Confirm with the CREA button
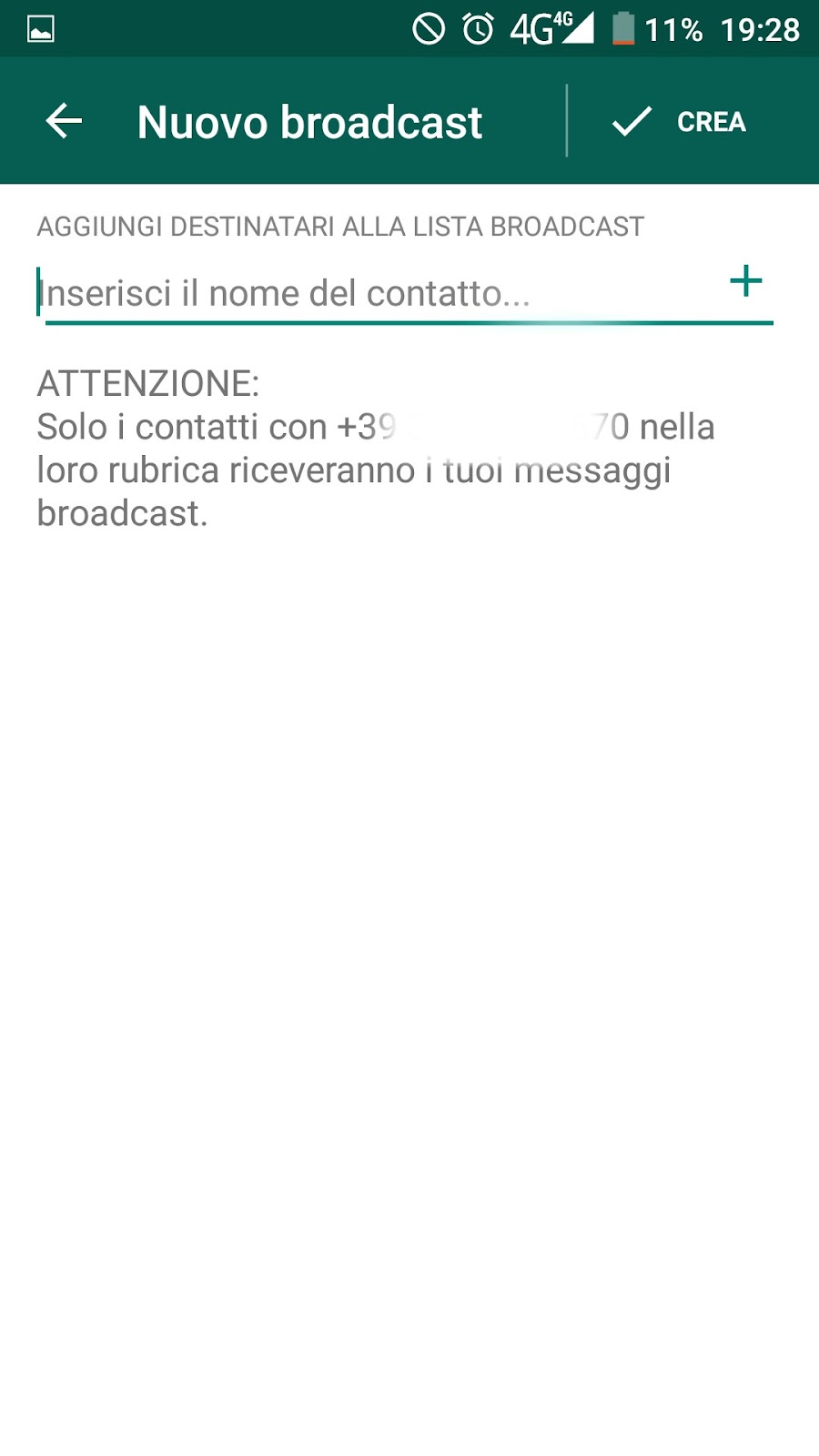 tap(679, 121)
